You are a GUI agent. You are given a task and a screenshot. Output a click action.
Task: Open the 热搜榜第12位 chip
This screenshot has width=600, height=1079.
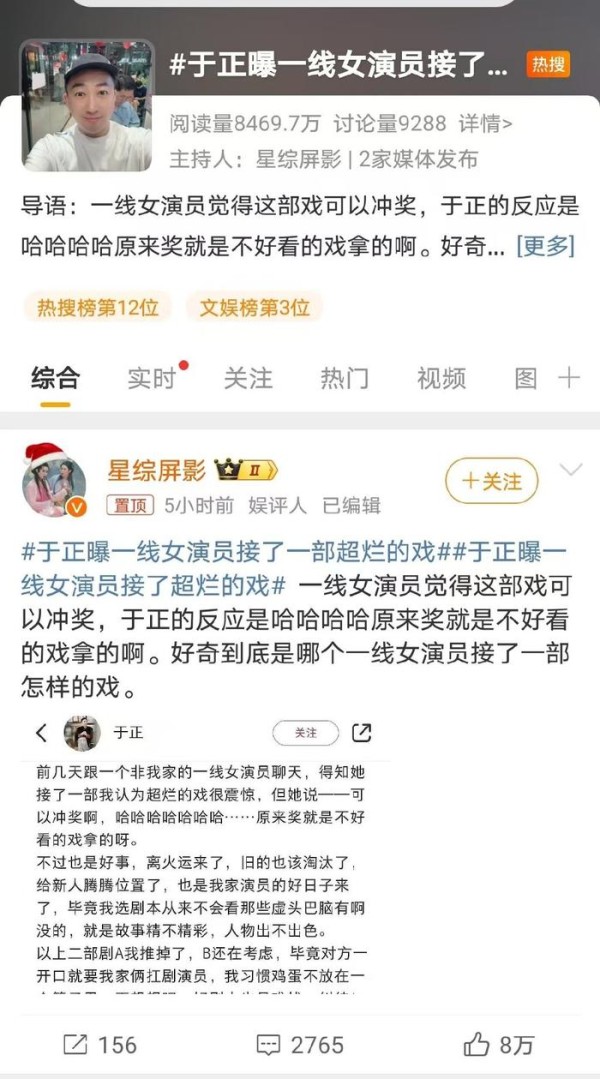(98, 308)
